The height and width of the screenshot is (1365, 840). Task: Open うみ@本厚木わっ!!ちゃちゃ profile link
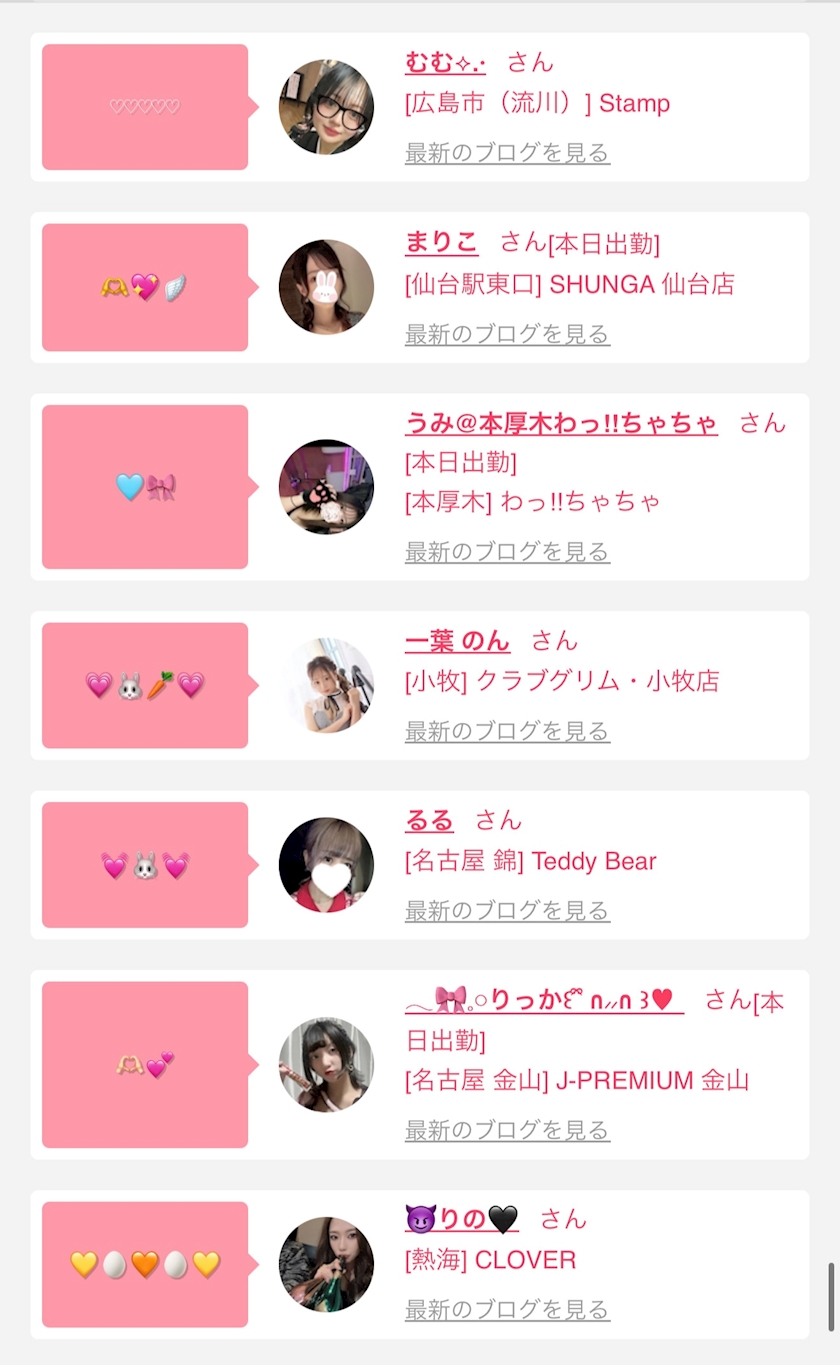[x=561, y=423]
